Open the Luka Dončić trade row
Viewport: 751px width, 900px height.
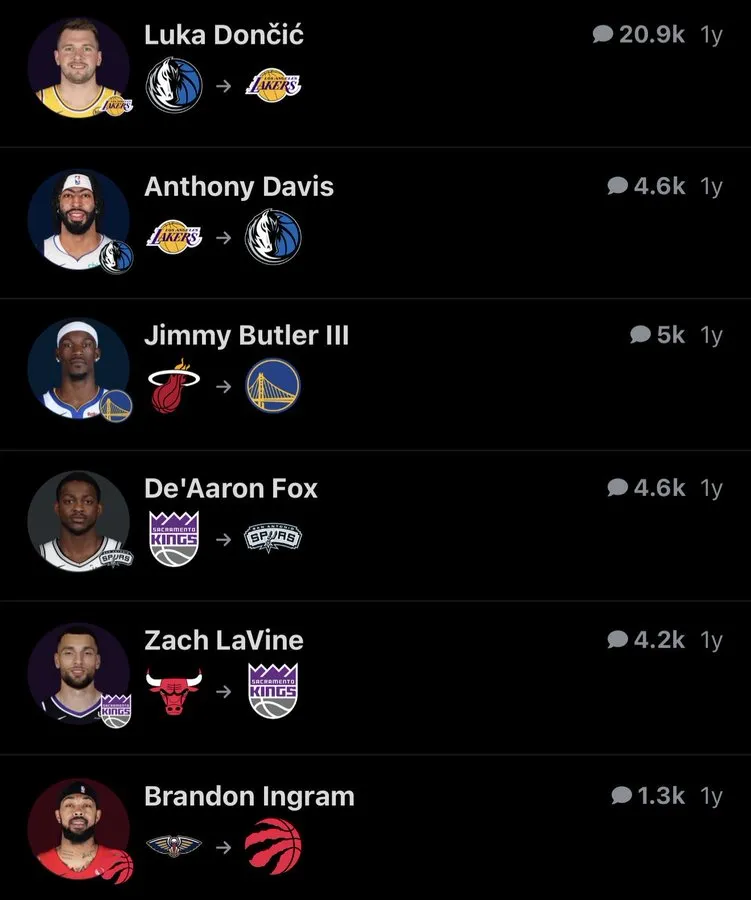pyautogui.click(x=223, y=35)
